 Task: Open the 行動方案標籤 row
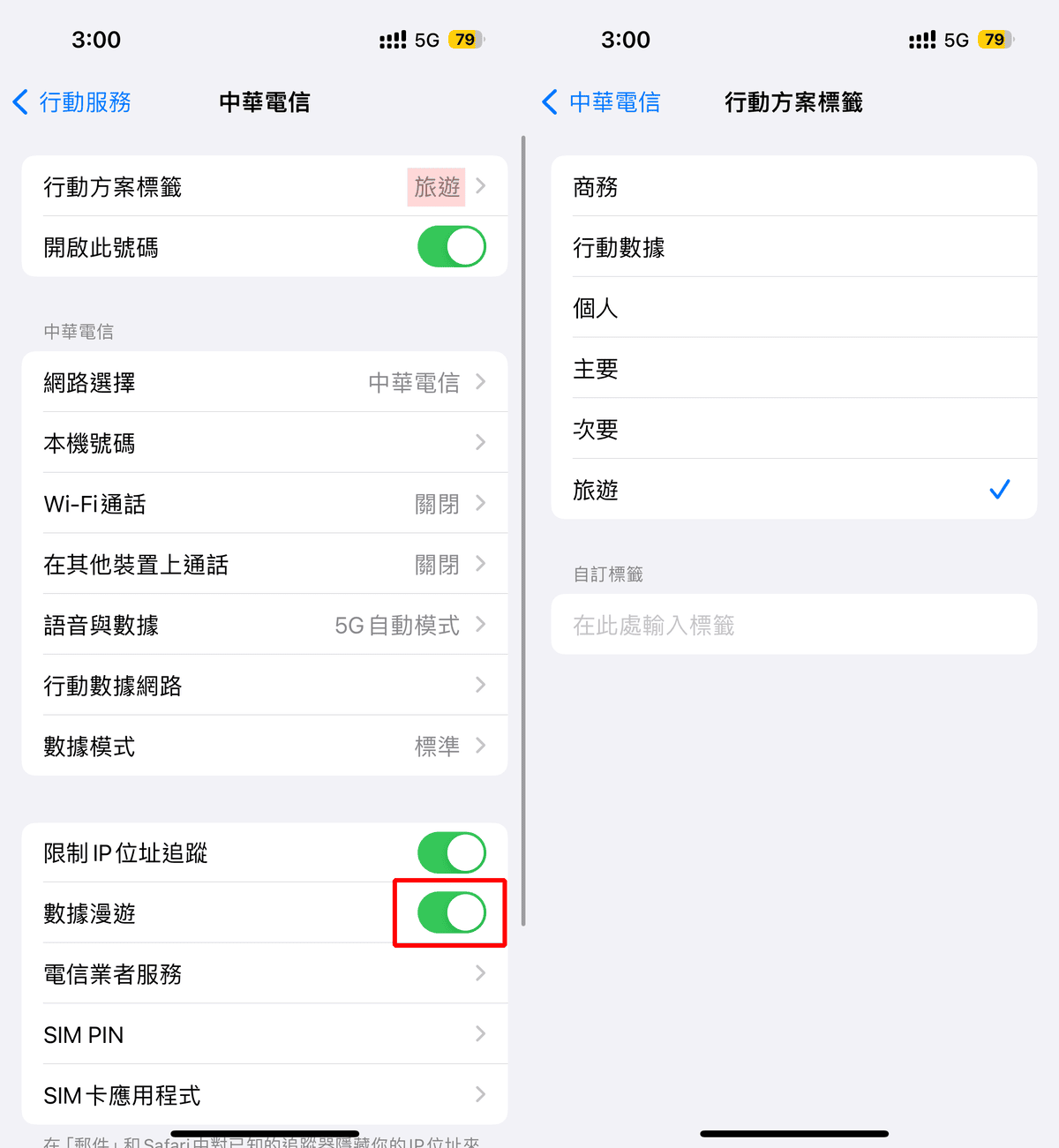(x=264, y=186)
